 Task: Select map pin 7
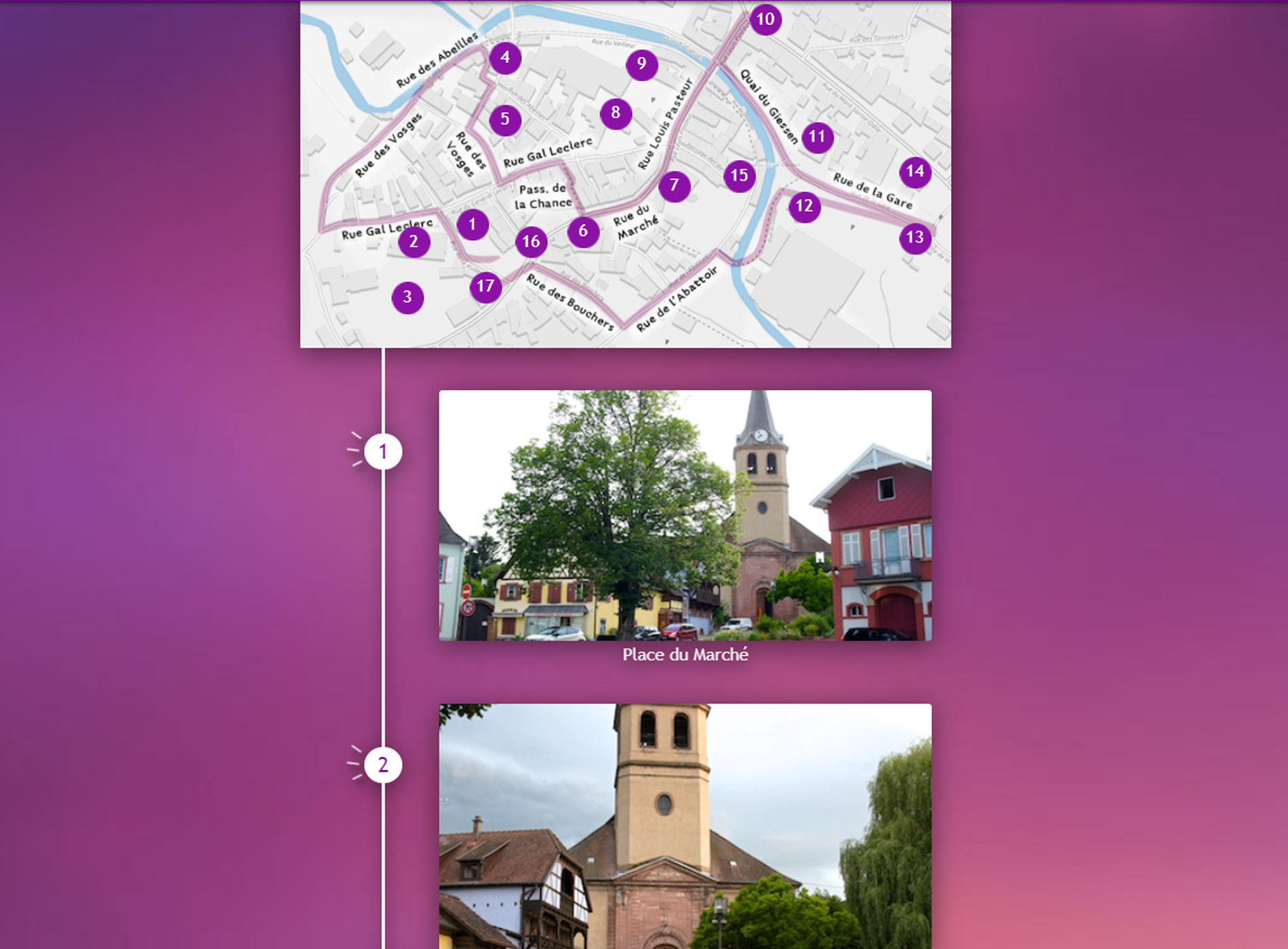(x=674, y=186)
